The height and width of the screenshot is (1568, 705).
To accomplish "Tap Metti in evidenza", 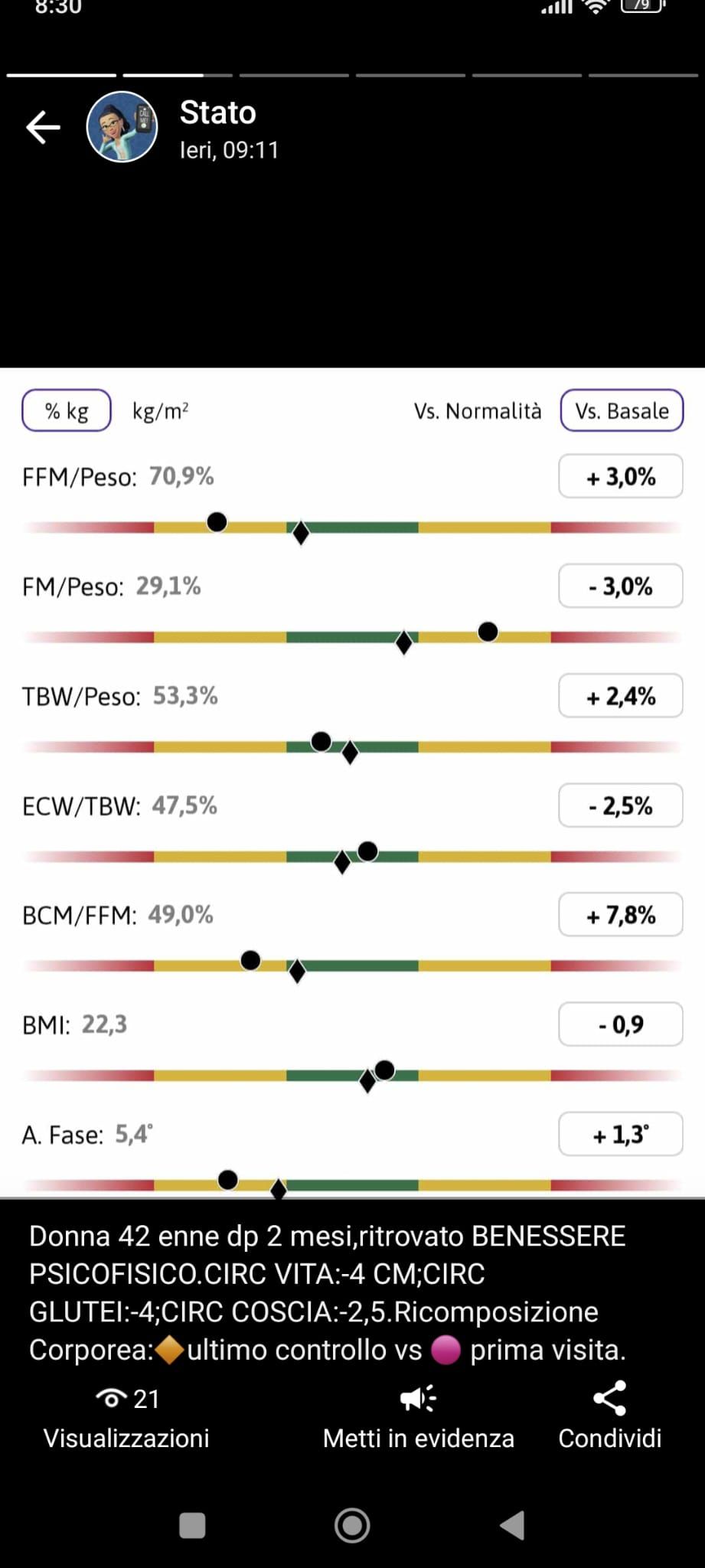I will (418, 1417).
